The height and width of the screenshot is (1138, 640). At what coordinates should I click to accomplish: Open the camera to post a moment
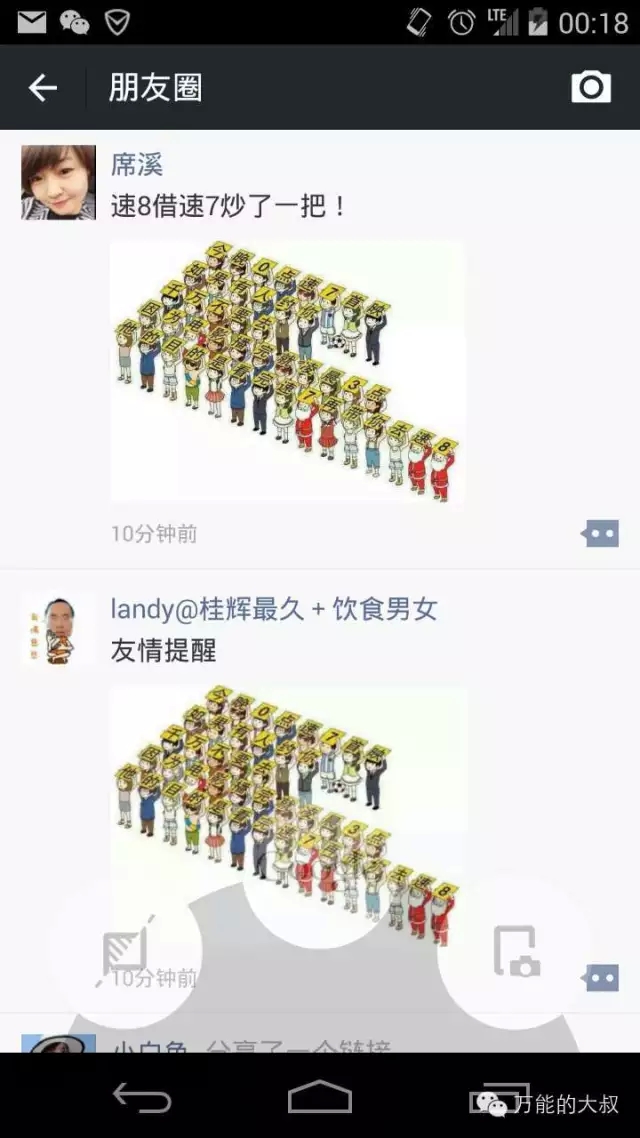tap(591, 87)
